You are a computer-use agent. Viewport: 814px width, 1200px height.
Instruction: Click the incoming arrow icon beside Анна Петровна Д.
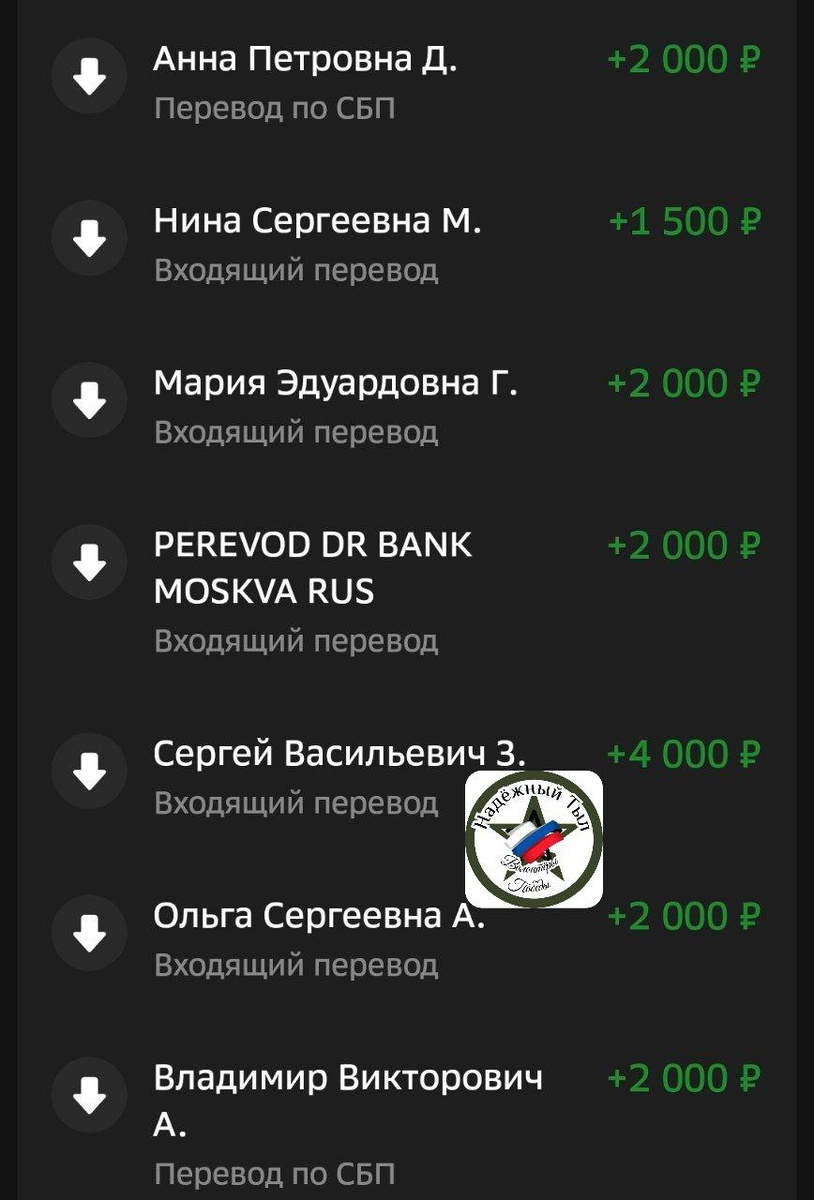[x=89, y=75]
